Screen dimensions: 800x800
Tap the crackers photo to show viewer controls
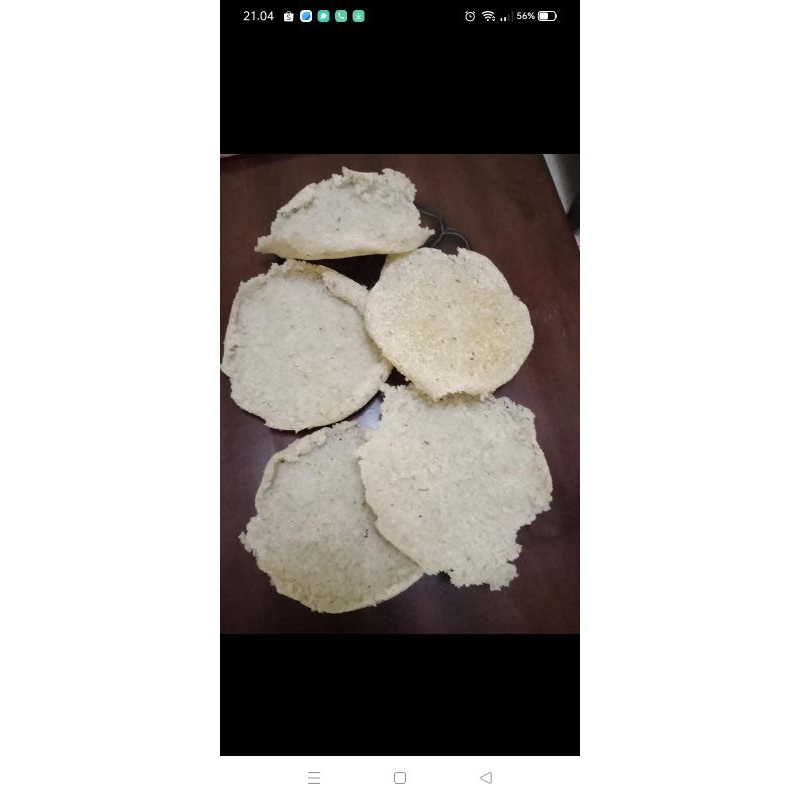[x=399, y=393]
